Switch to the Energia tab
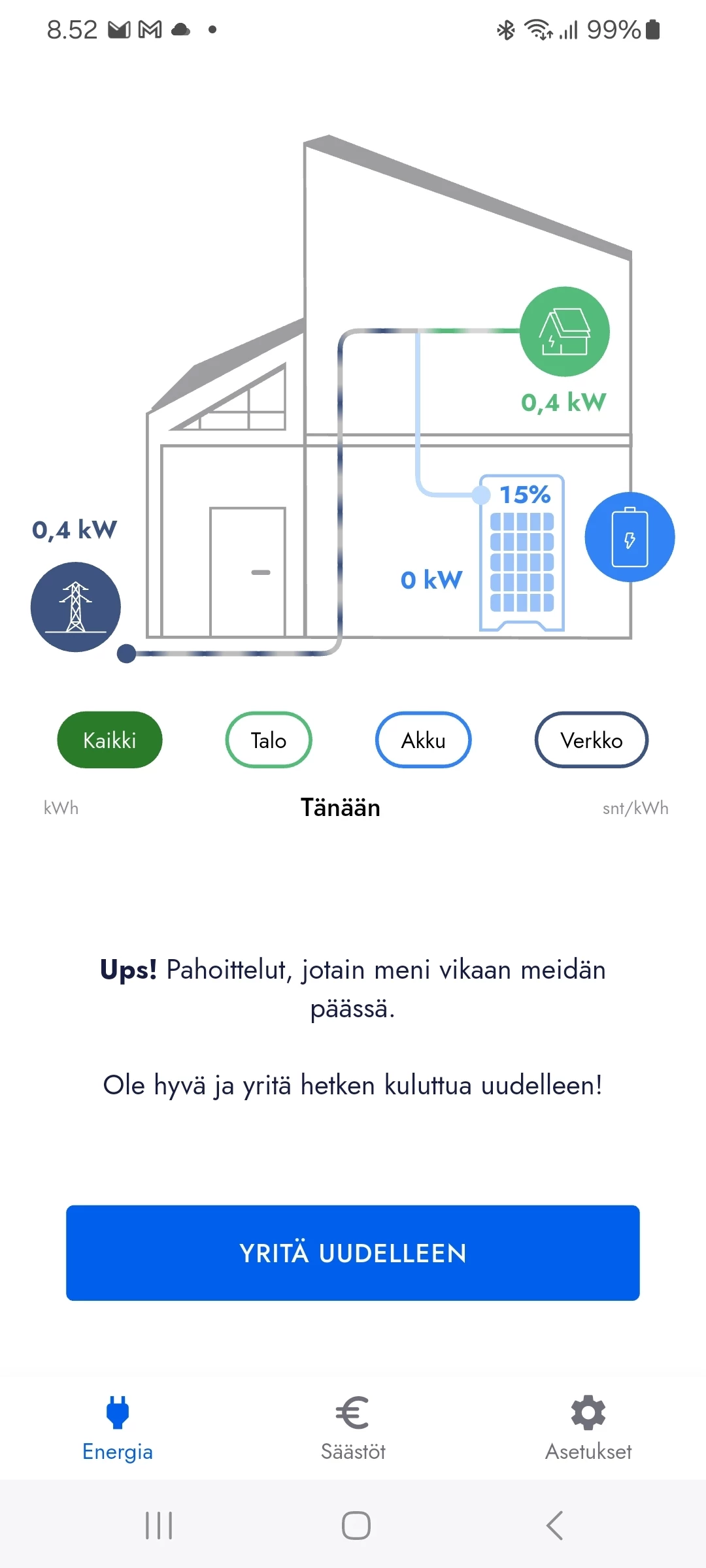The image size is (706, 1568). [118, 1429]
